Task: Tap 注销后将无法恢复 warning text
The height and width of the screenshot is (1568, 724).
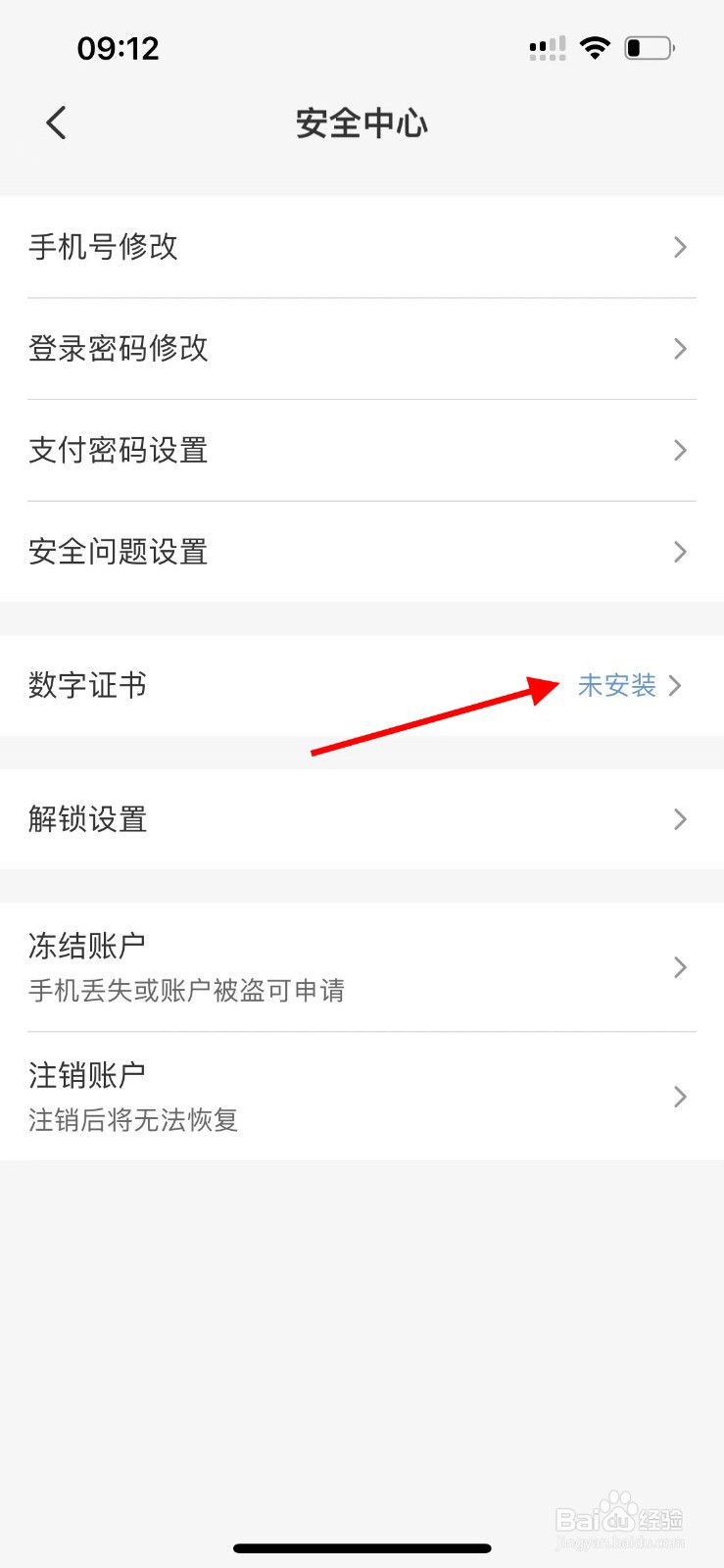Action: (x=133, y=1120)
